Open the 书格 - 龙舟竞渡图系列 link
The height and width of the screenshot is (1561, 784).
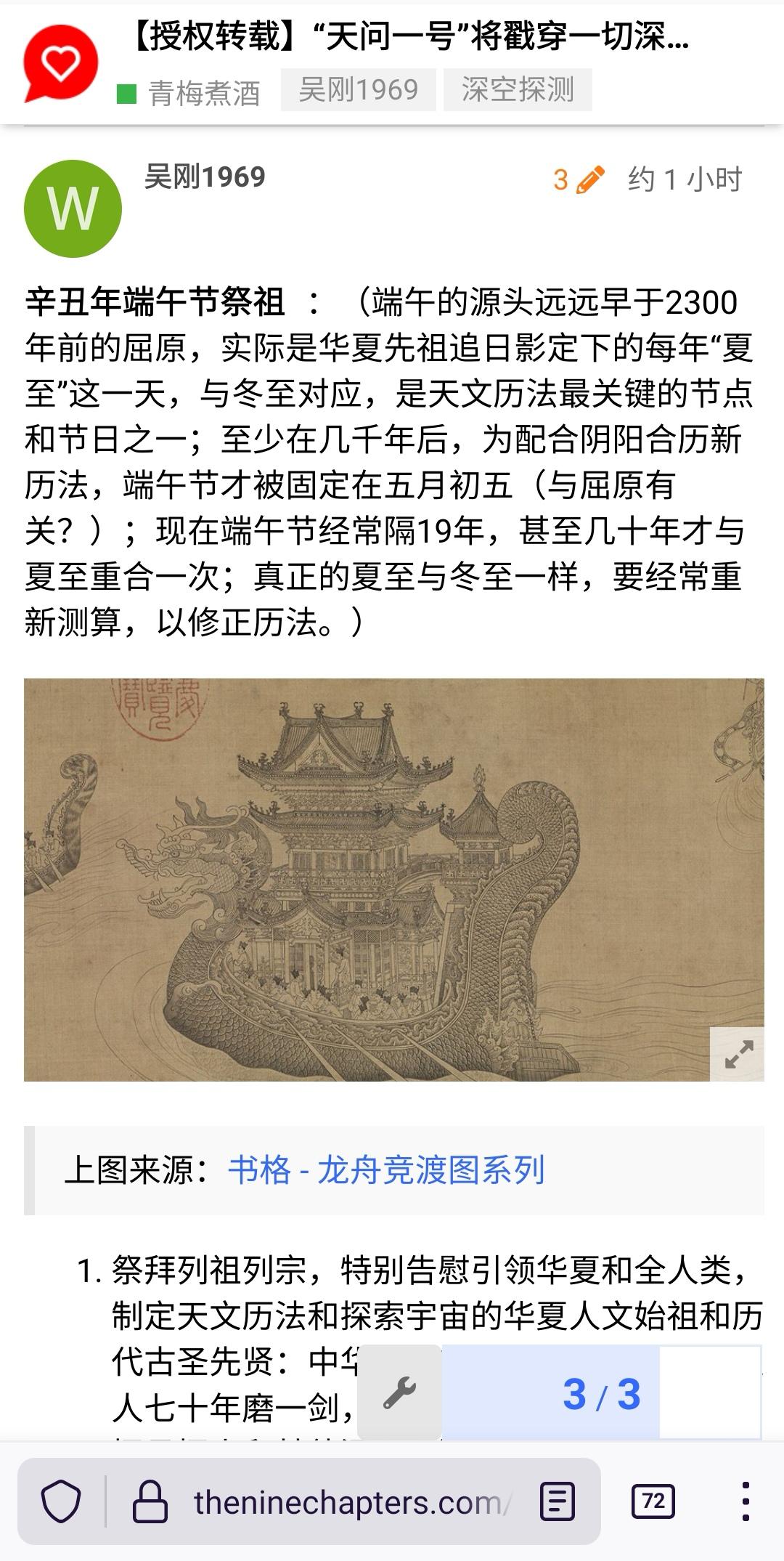click(x=386, y=1170)
